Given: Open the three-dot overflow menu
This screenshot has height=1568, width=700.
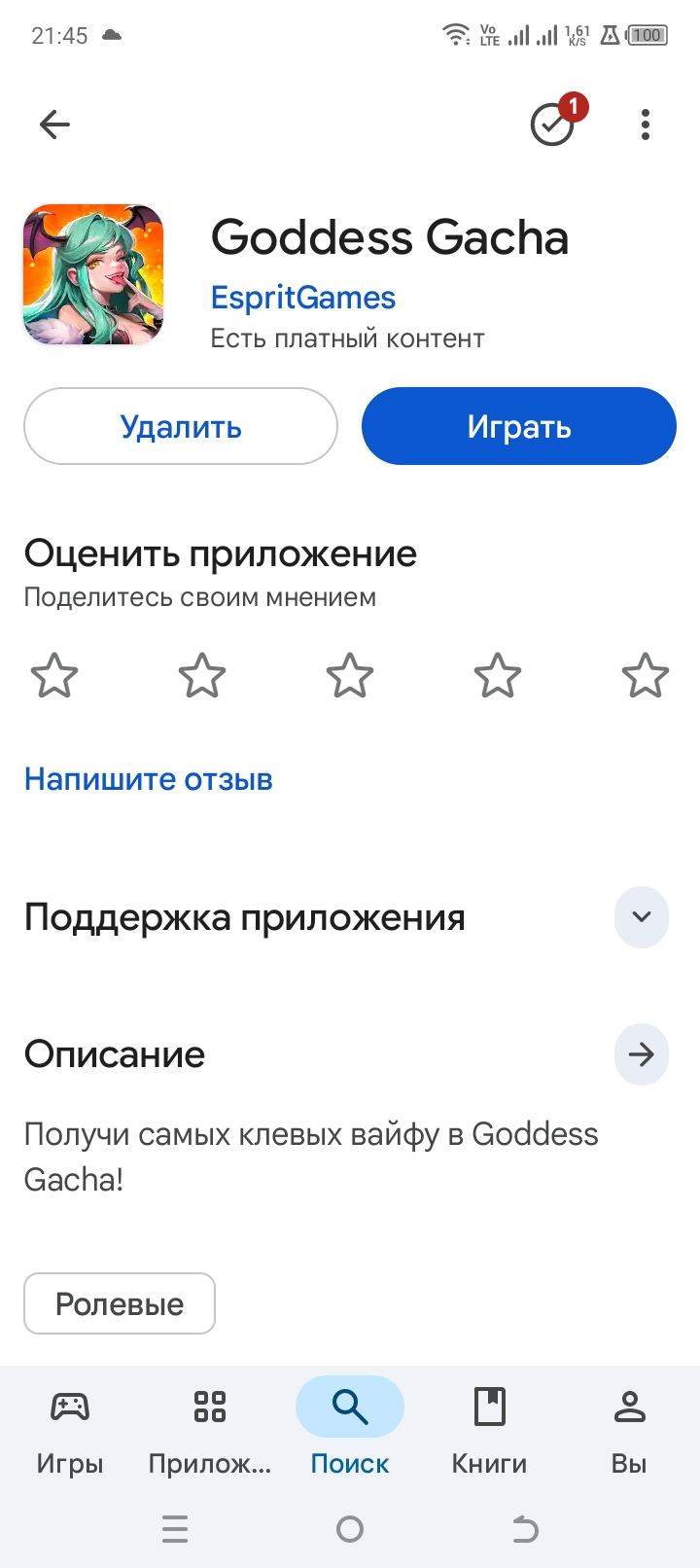Looking at the screenshot, I should [646, 125].
